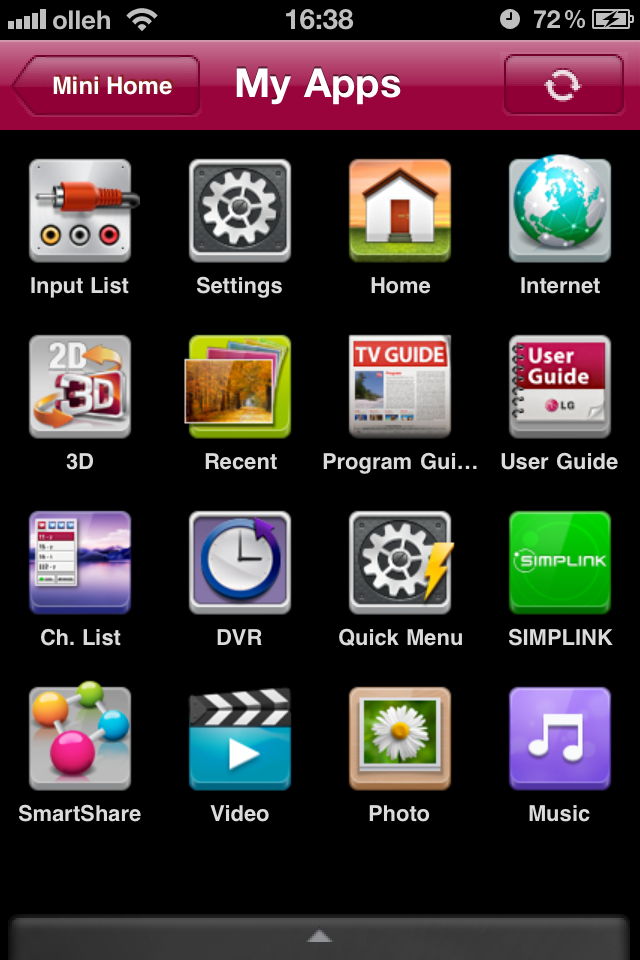
Task: Open the 3D app
Action: pyautogui.click(x=80, y=387)
